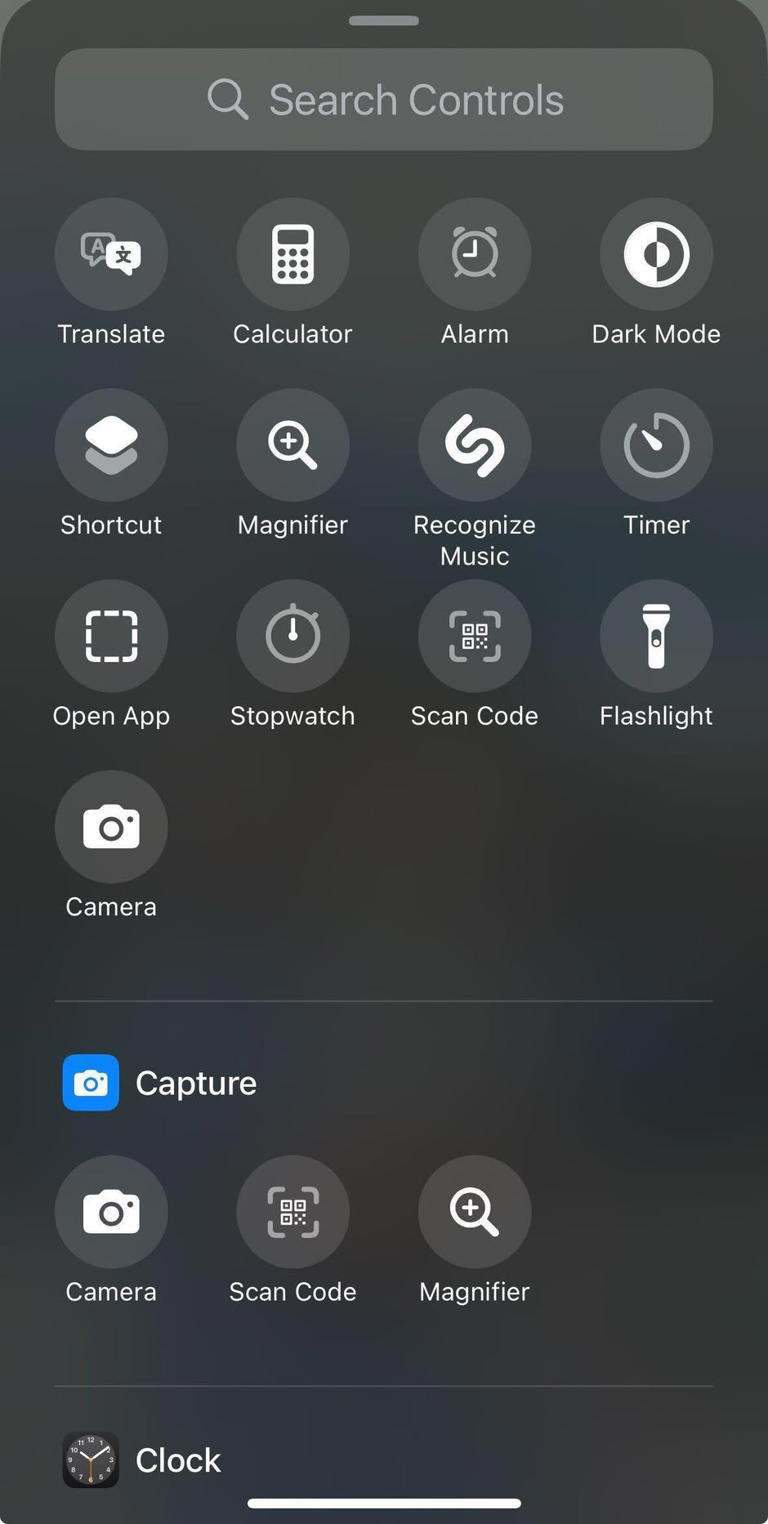
Task: Choose the Recognize Music control
Action: [x=474, y=444]
